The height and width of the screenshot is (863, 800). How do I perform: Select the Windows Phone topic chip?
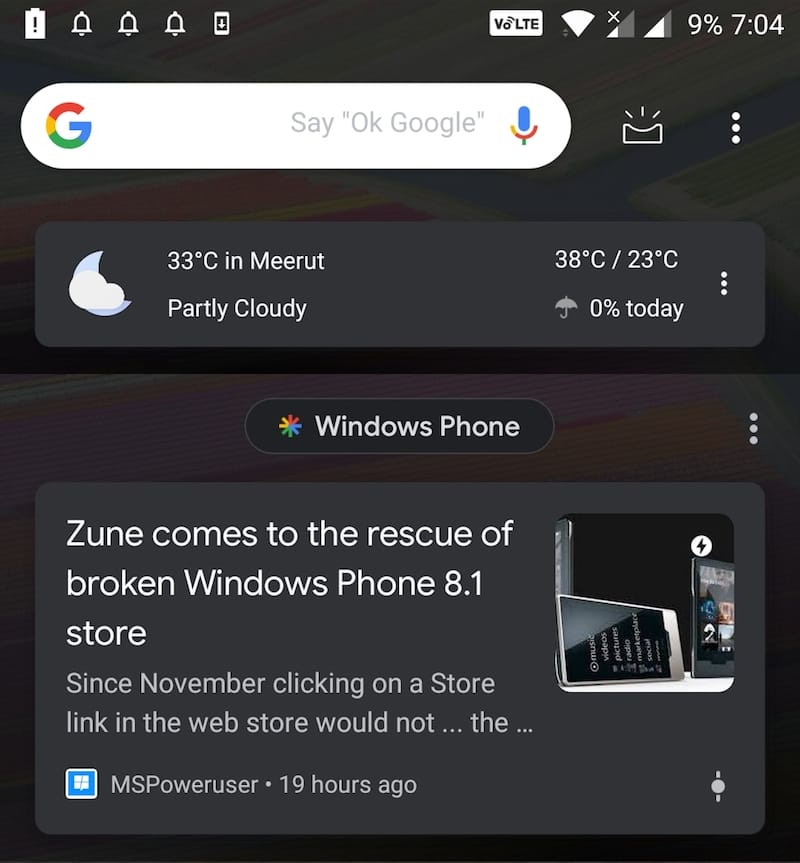[399, 427]
